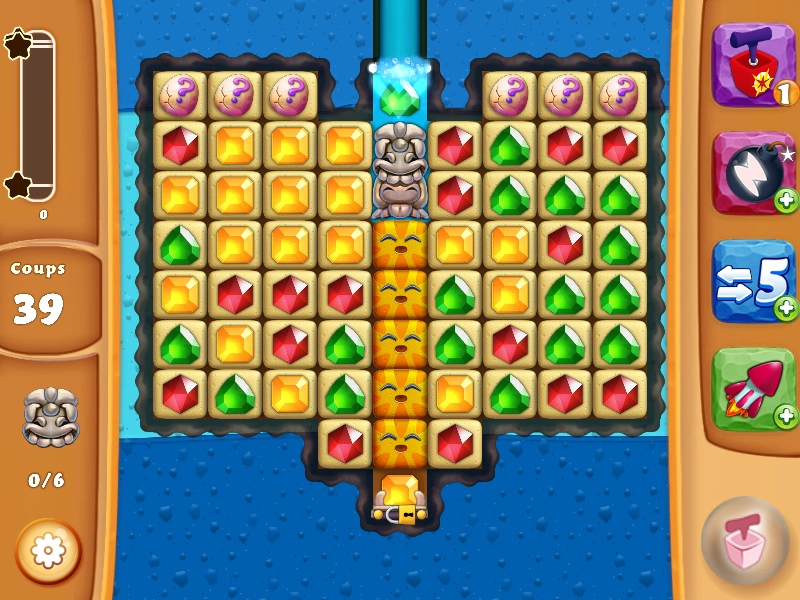Activate the red rocket booster
Viewport: 800px width, 600px height.
pyautogui.click(x=754, y=389)
